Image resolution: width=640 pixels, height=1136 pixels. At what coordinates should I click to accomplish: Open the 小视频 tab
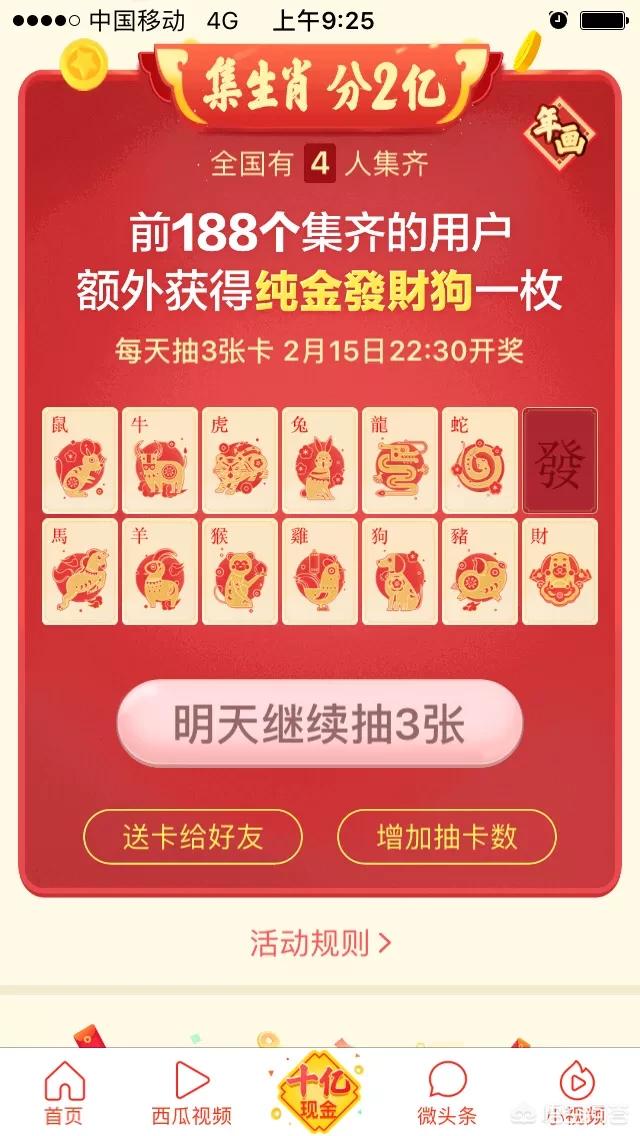(575, 1092)
